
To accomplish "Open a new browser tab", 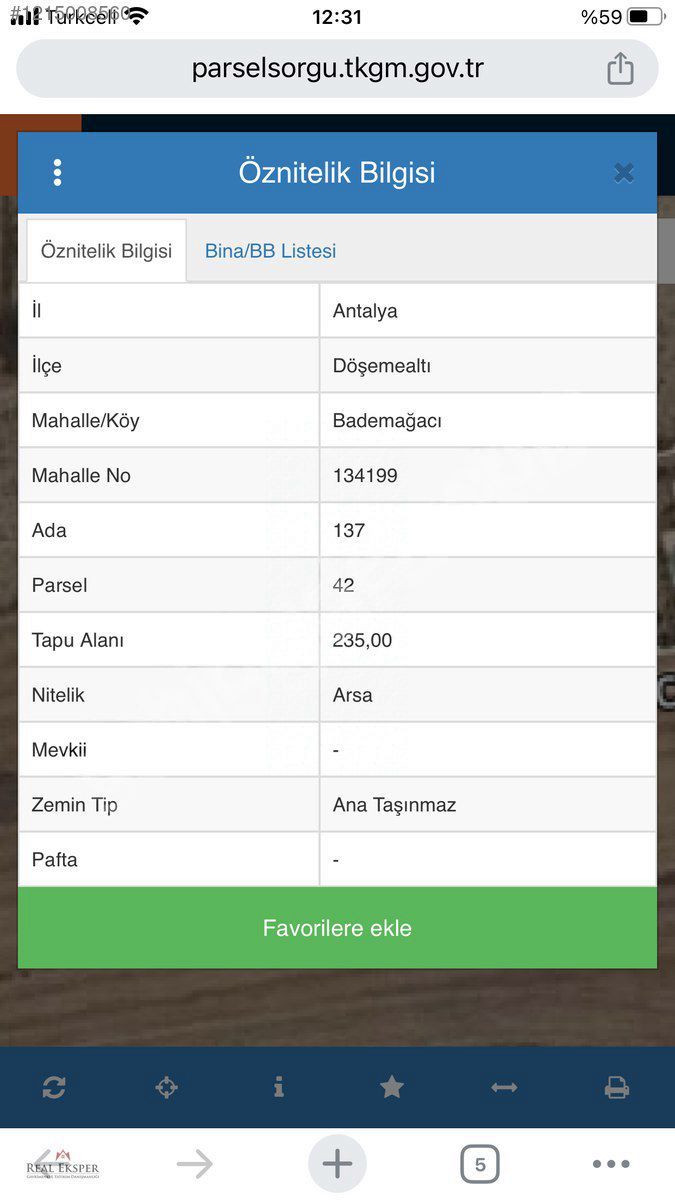I will [337, 1164].
